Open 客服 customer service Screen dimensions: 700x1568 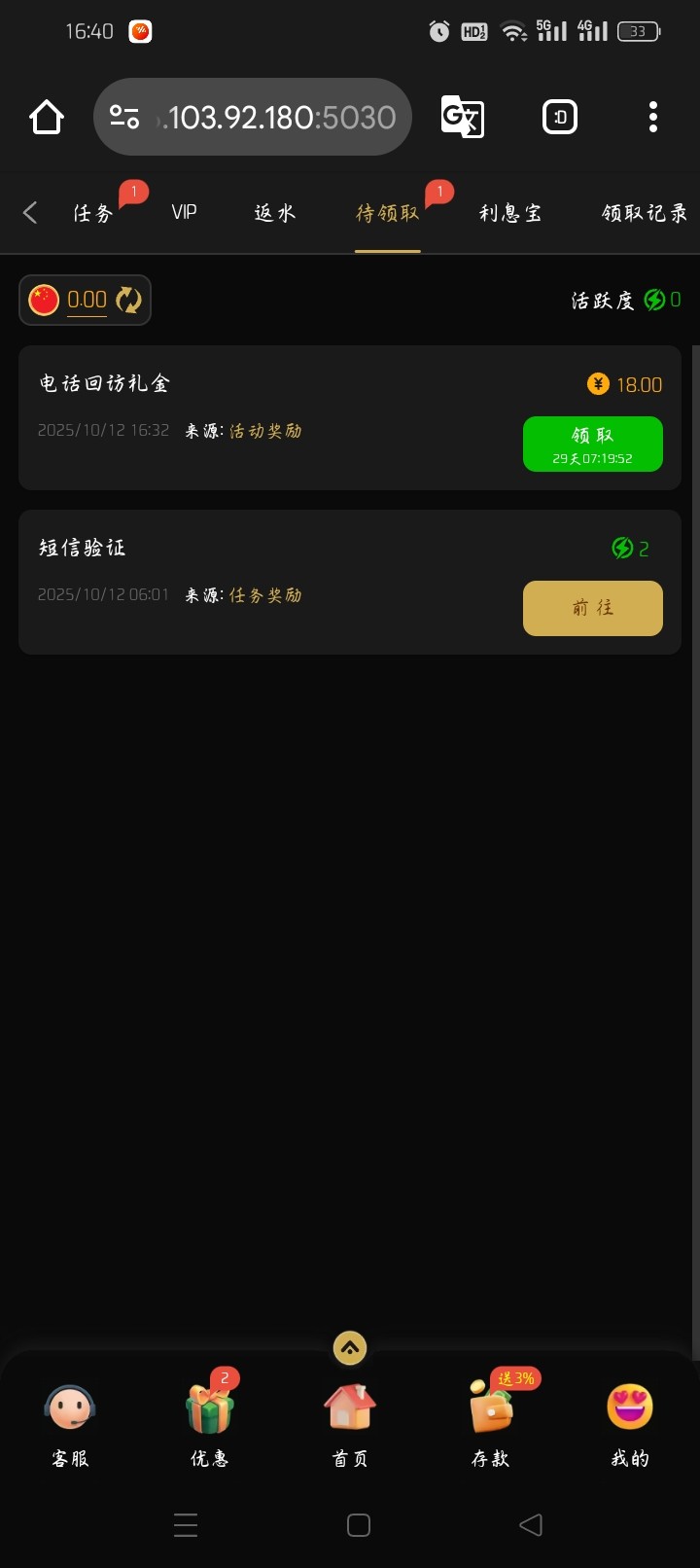(x=70, y=1424)
